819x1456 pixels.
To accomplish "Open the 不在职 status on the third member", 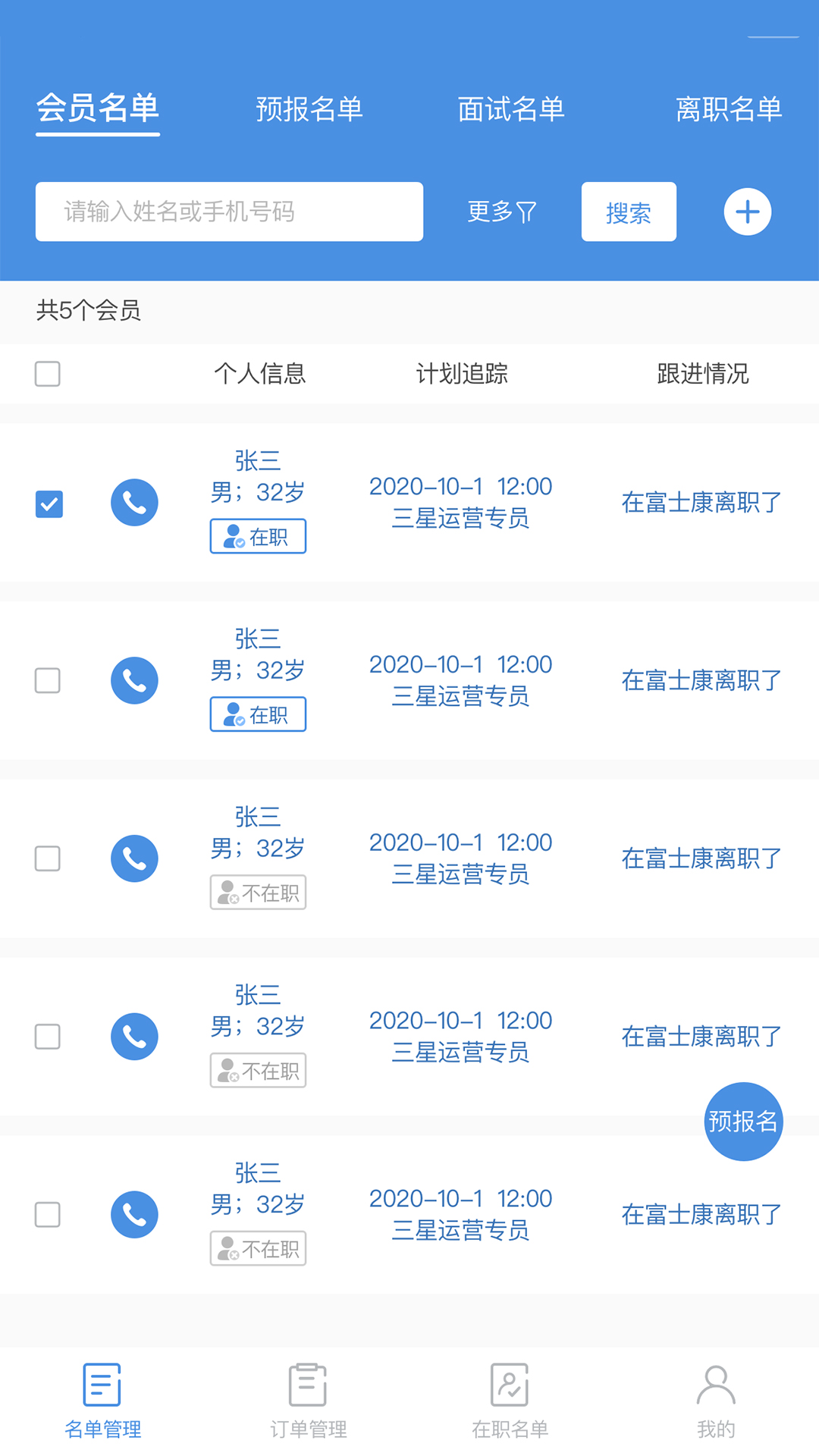I will [x=257, y=893].
